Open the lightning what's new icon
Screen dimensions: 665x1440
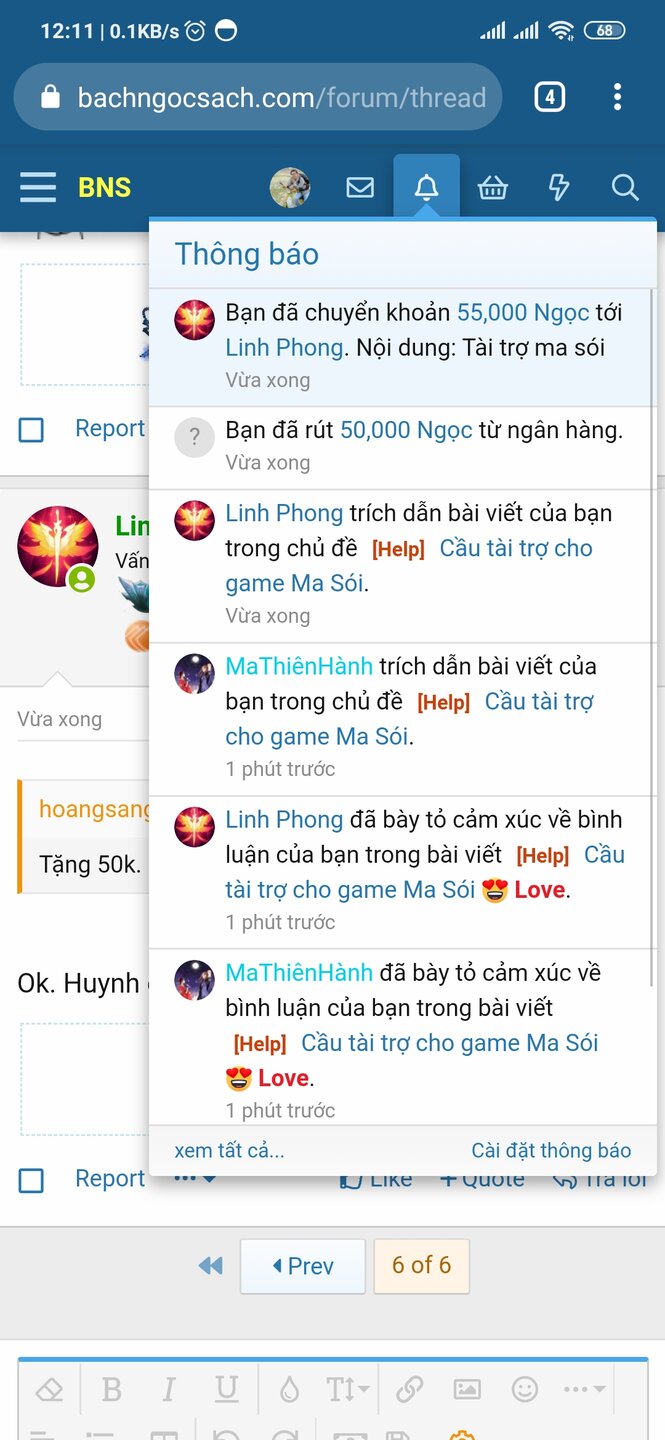click(559, 187)
